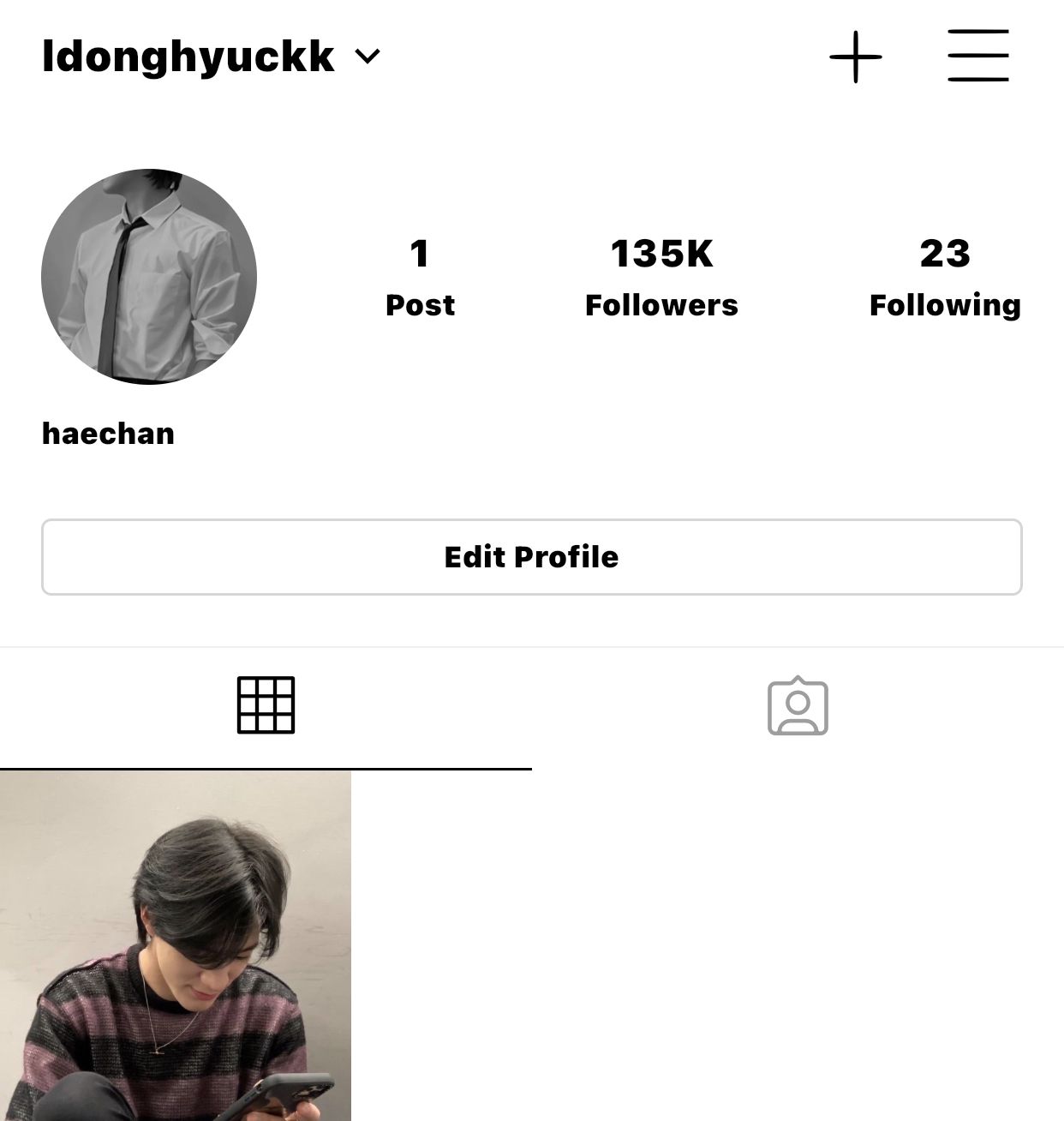Open the hamburger menu

point(977,56)
